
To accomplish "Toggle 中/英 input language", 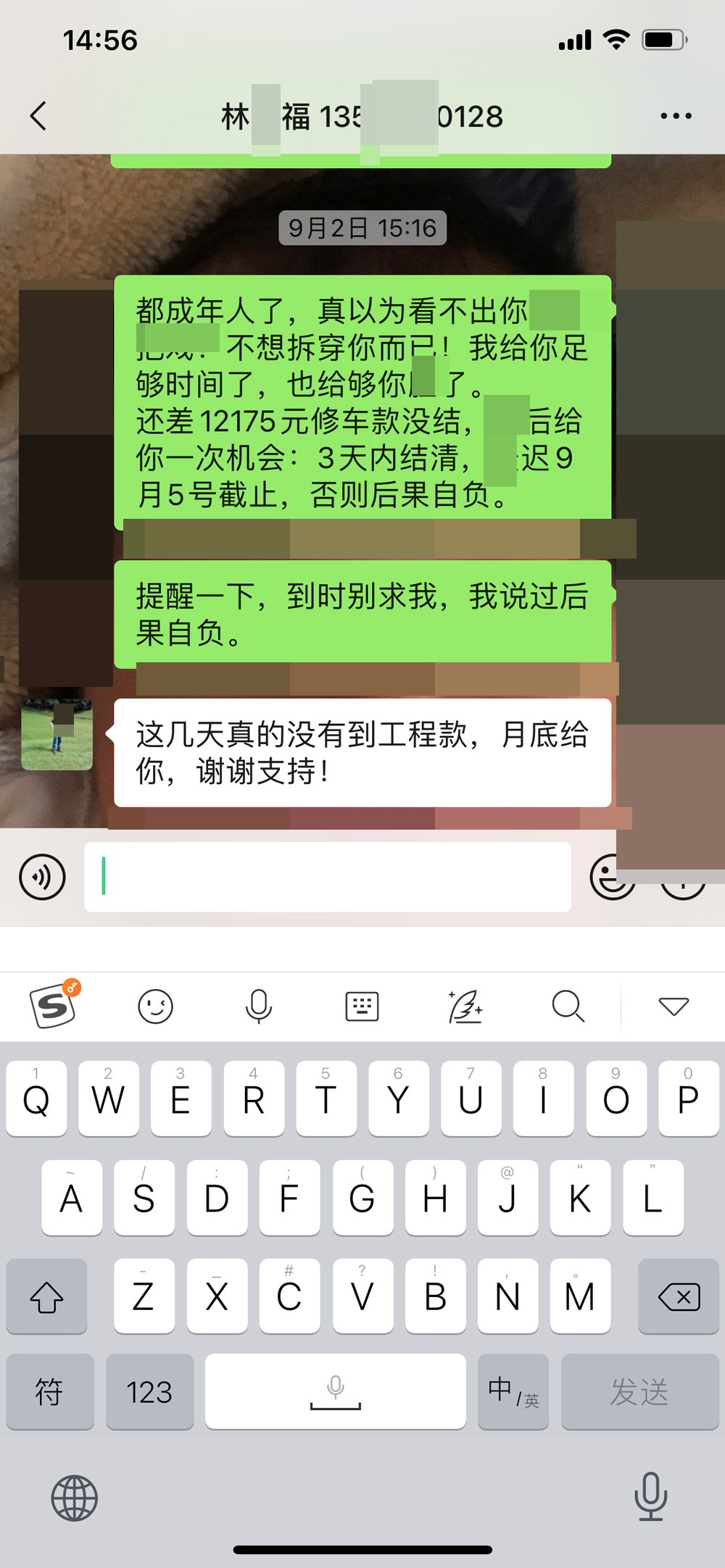I will 513,1392.
